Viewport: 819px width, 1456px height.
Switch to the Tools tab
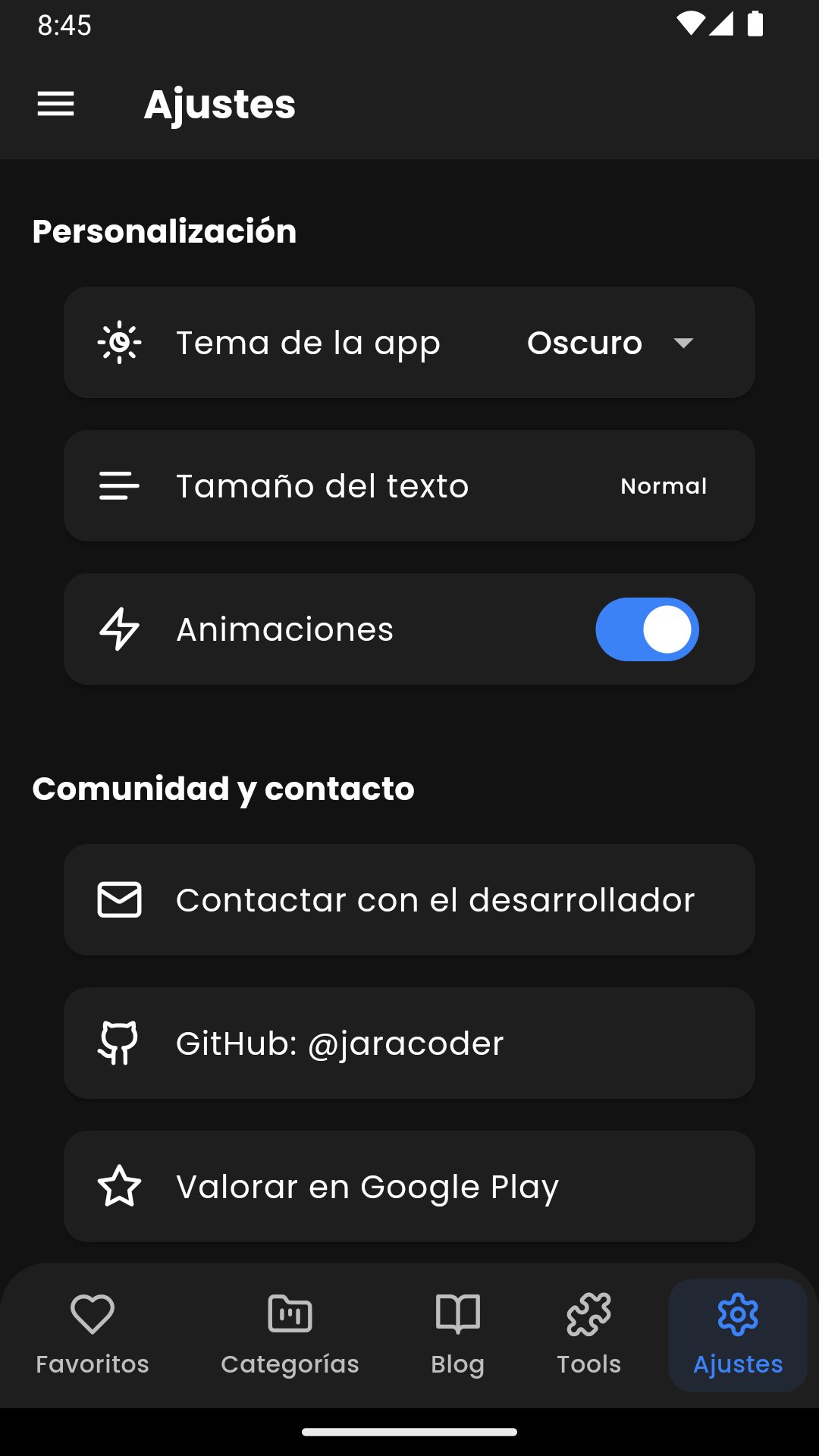pyautogui.click(x=588, y=1335)
